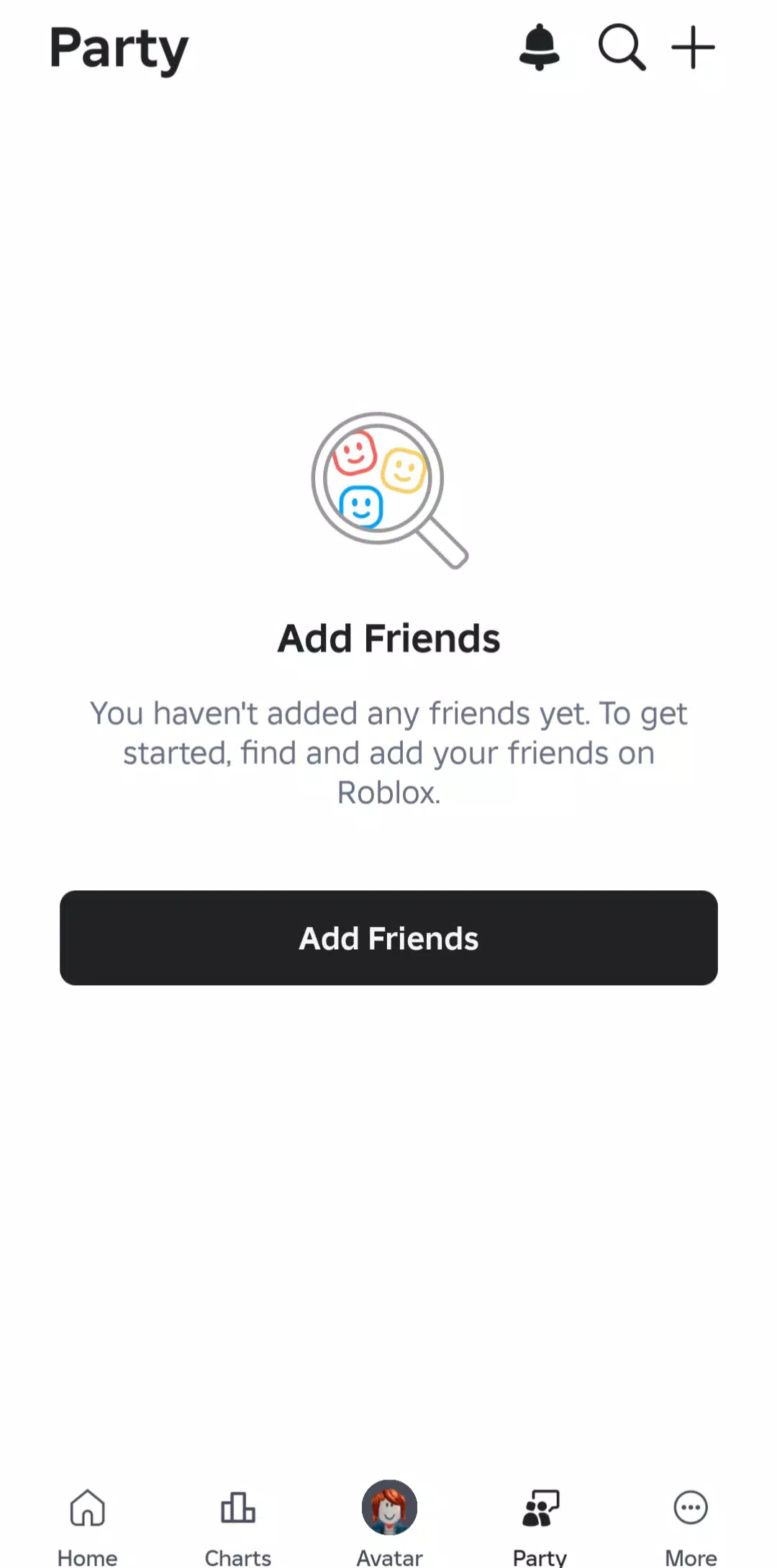Tap the black Add Friends button

(x=388, y=938)
